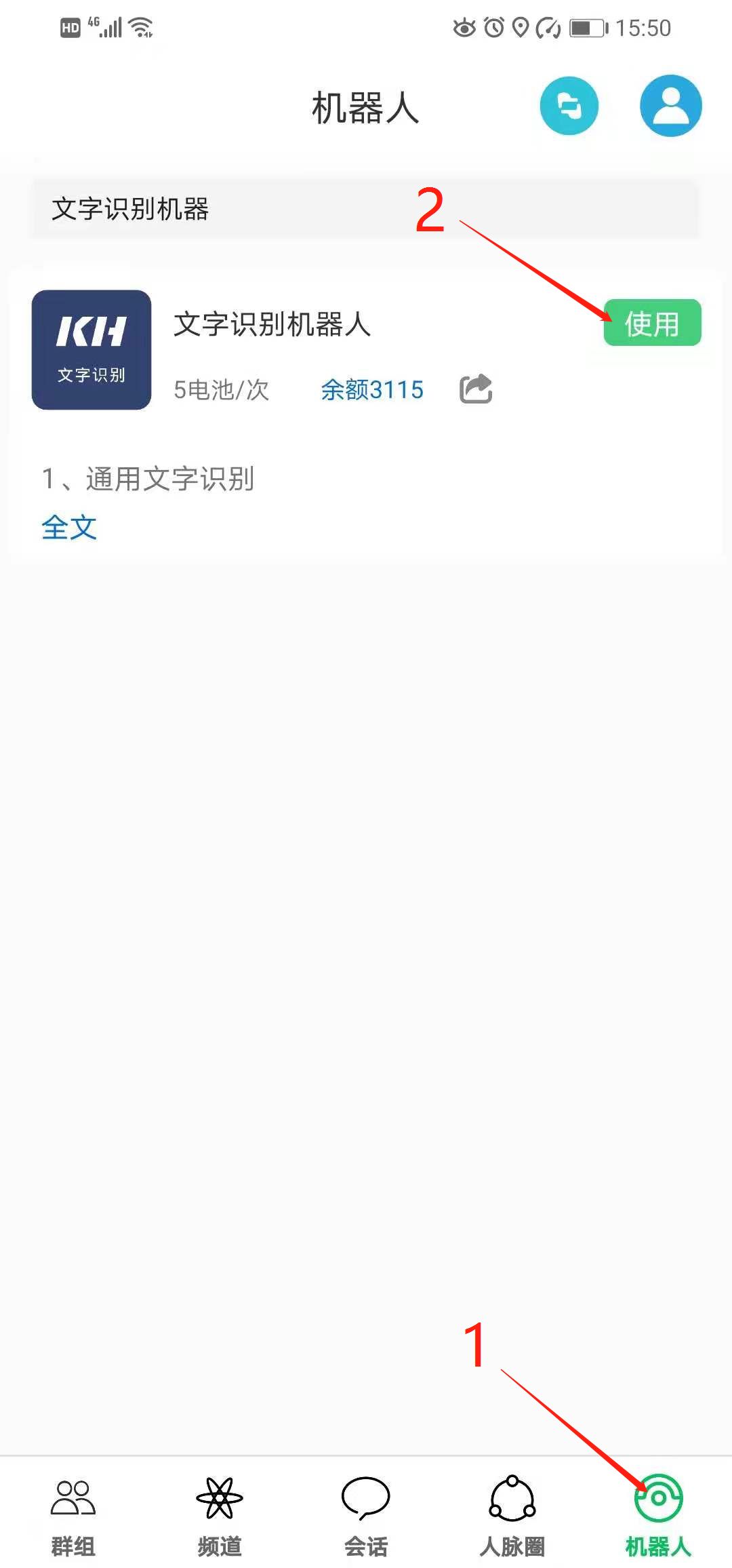The width and height of the screenshot is (732, 1568).
Task: Share the 文字识别机器人 robot
Action: click(x=476, y=389)
